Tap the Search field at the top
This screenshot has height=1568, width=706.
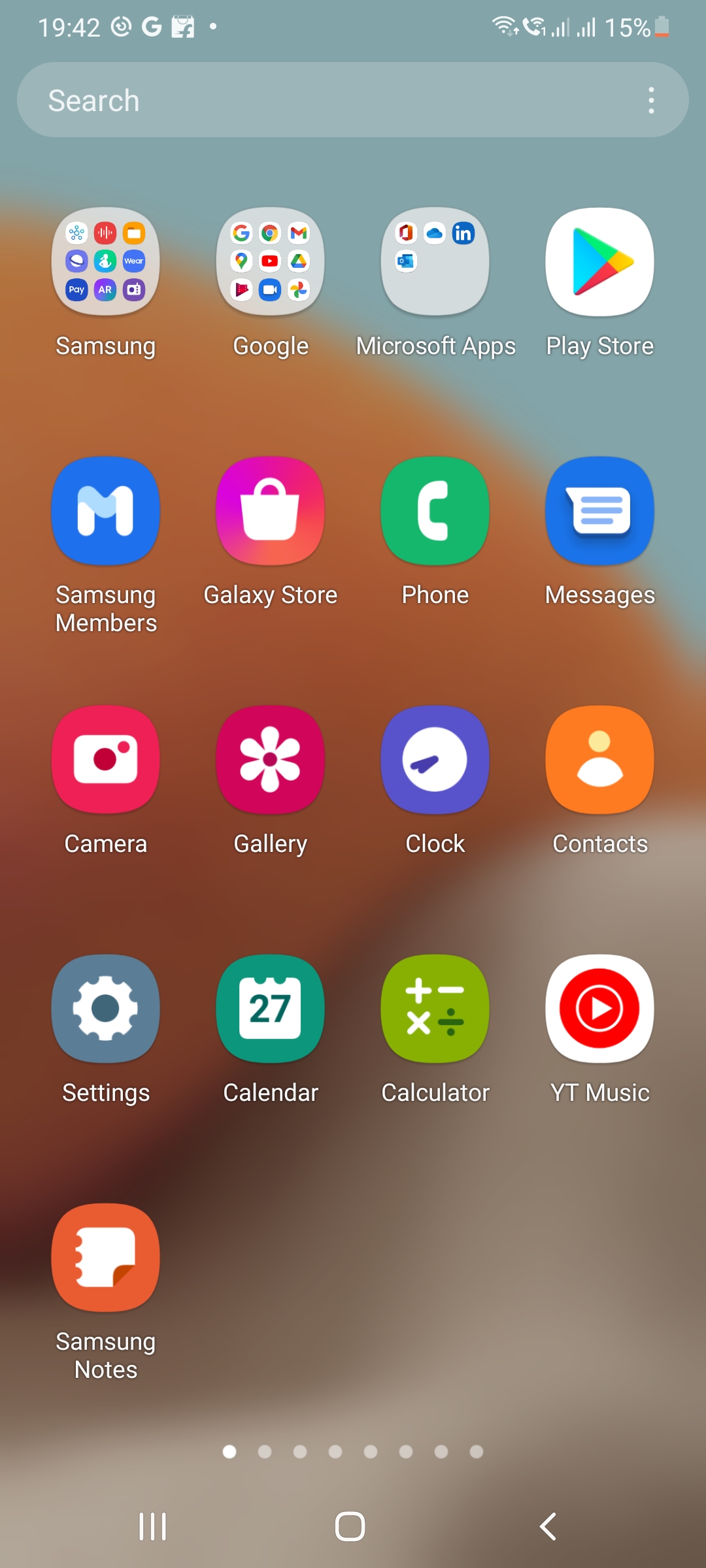[353, 100]
